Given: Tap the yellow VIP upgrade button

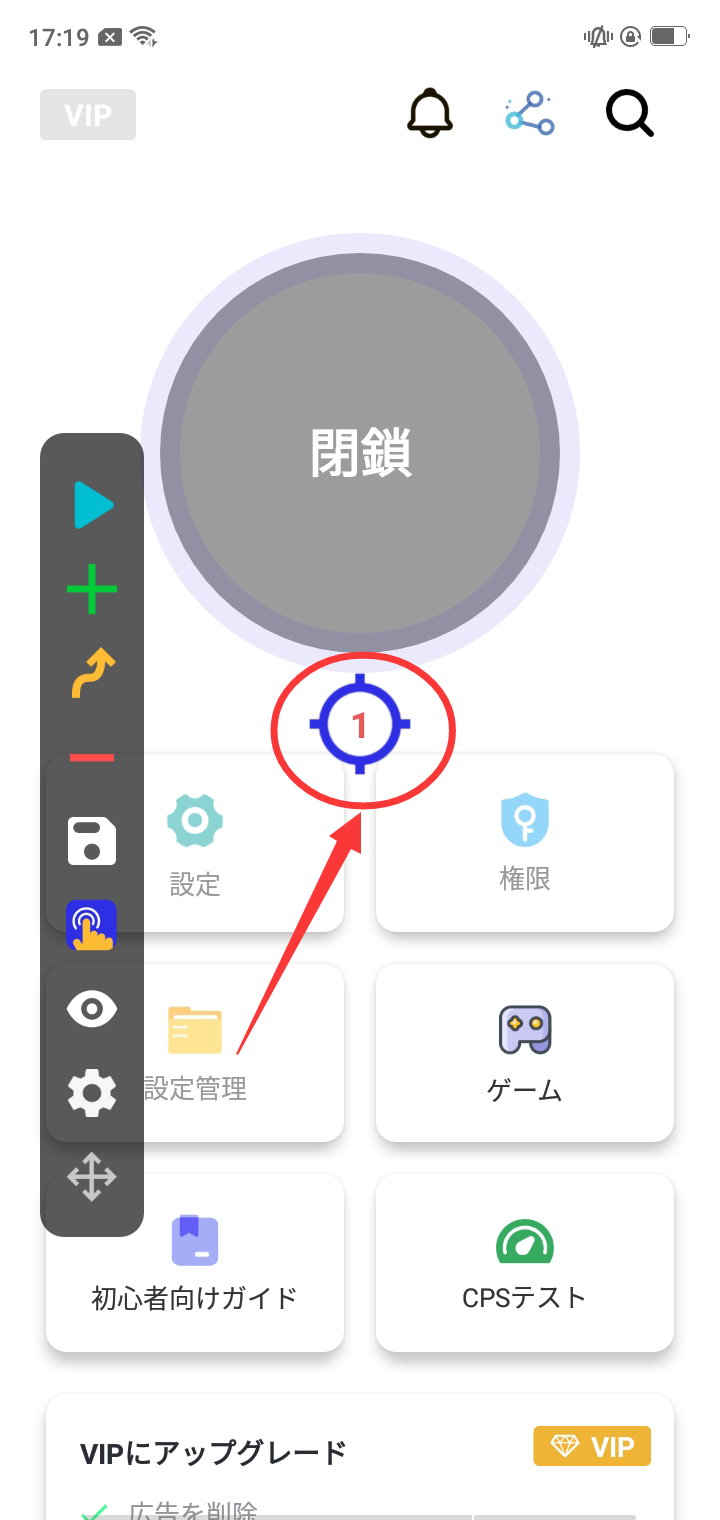Looking at the screenshot, I should [x=591, y=1446].
